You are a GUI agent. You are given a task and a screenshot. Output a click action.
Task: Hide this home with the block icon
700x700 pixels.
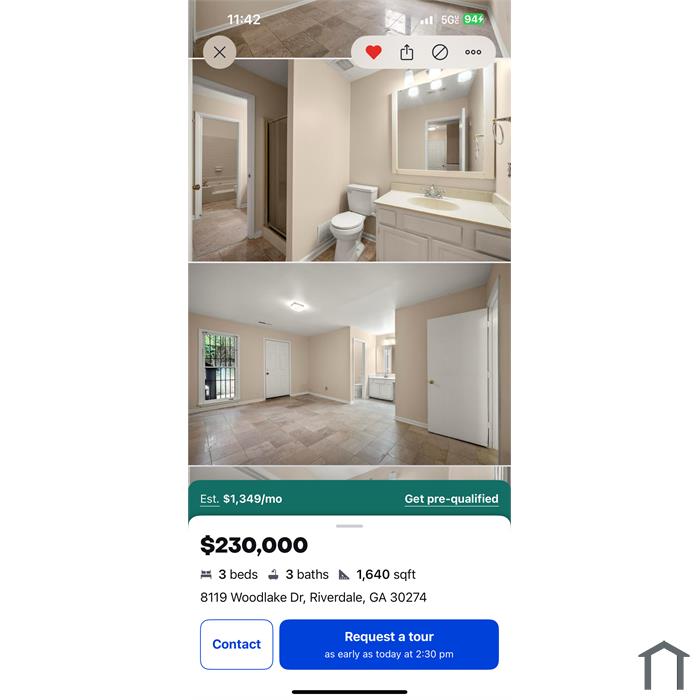point(440,52)
